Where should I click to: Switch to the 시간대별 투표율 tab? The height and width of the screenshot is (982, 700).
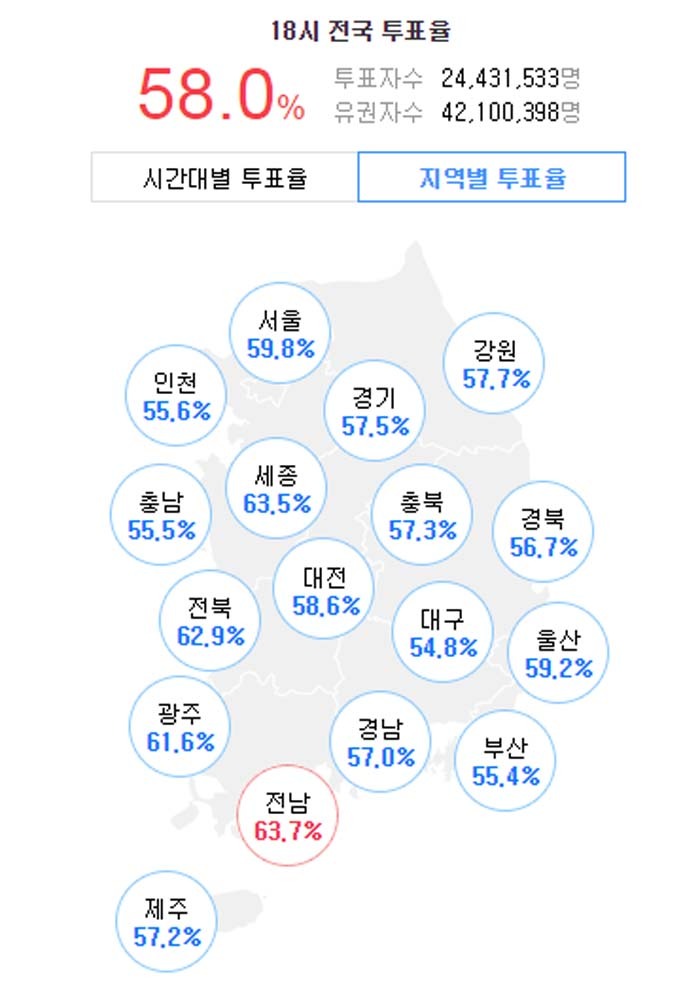(x=225, y=177)
